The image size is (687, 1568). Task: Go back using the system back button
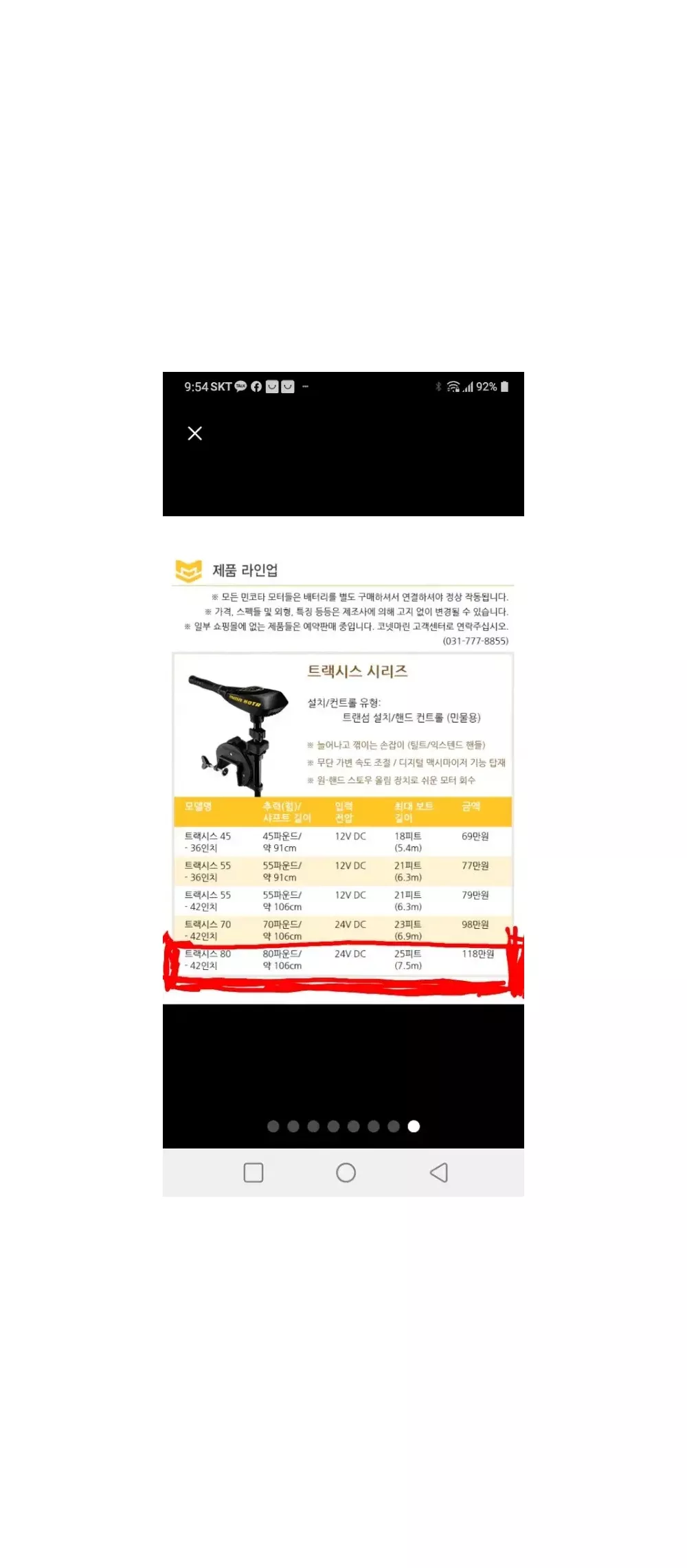[x=439, y=1173]
